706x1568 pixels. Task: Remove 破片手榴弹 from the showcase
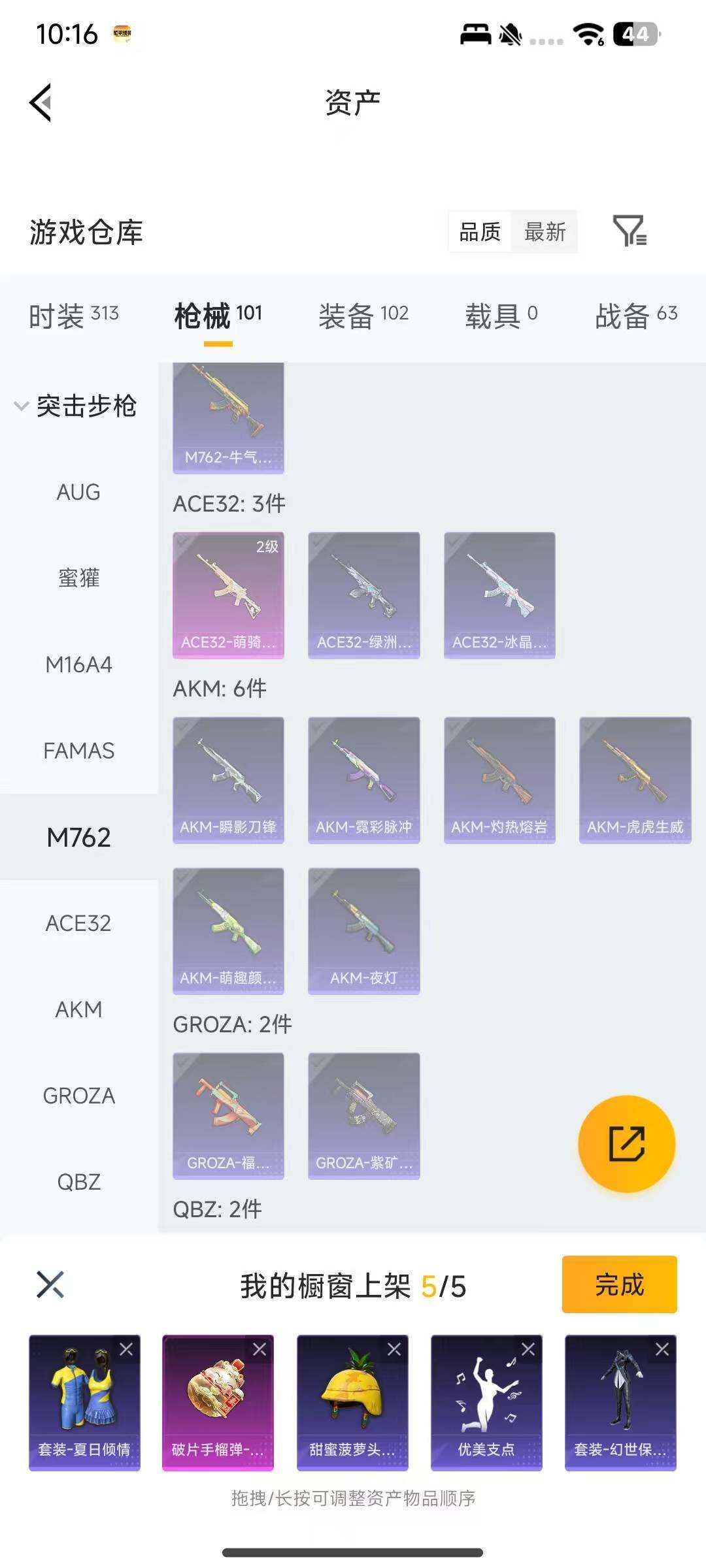[261, 1348]
